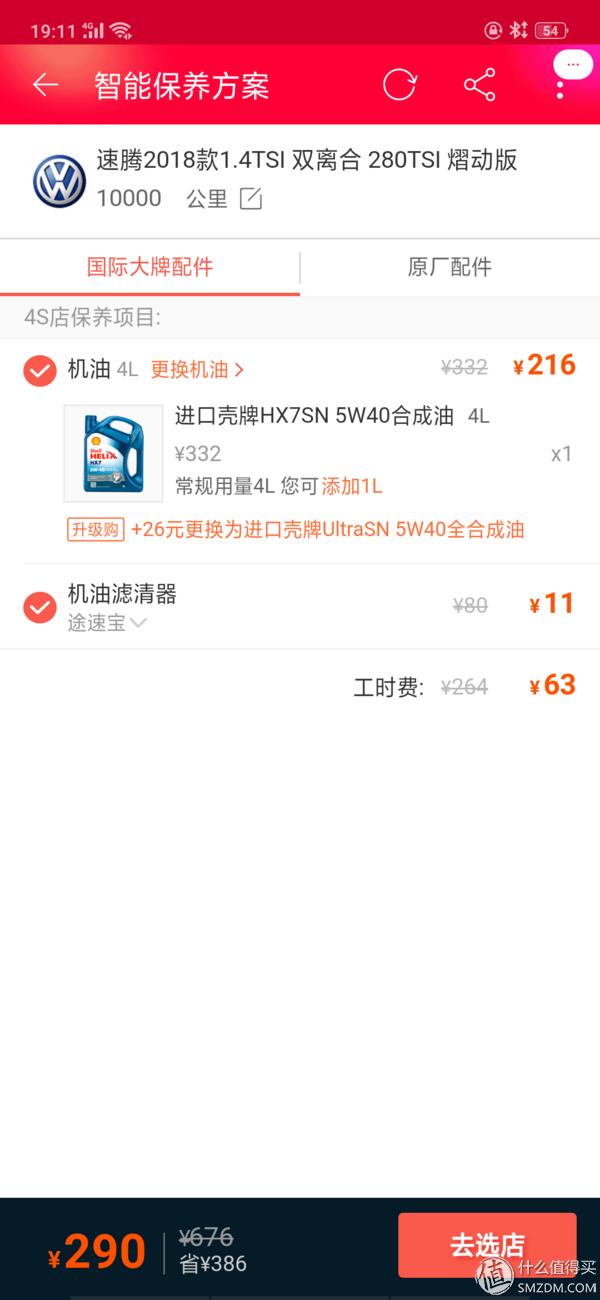This screenshot has width=600, height=1300.
Task: Edit the 10000 公里 mileage
Action: coord(250,198)
